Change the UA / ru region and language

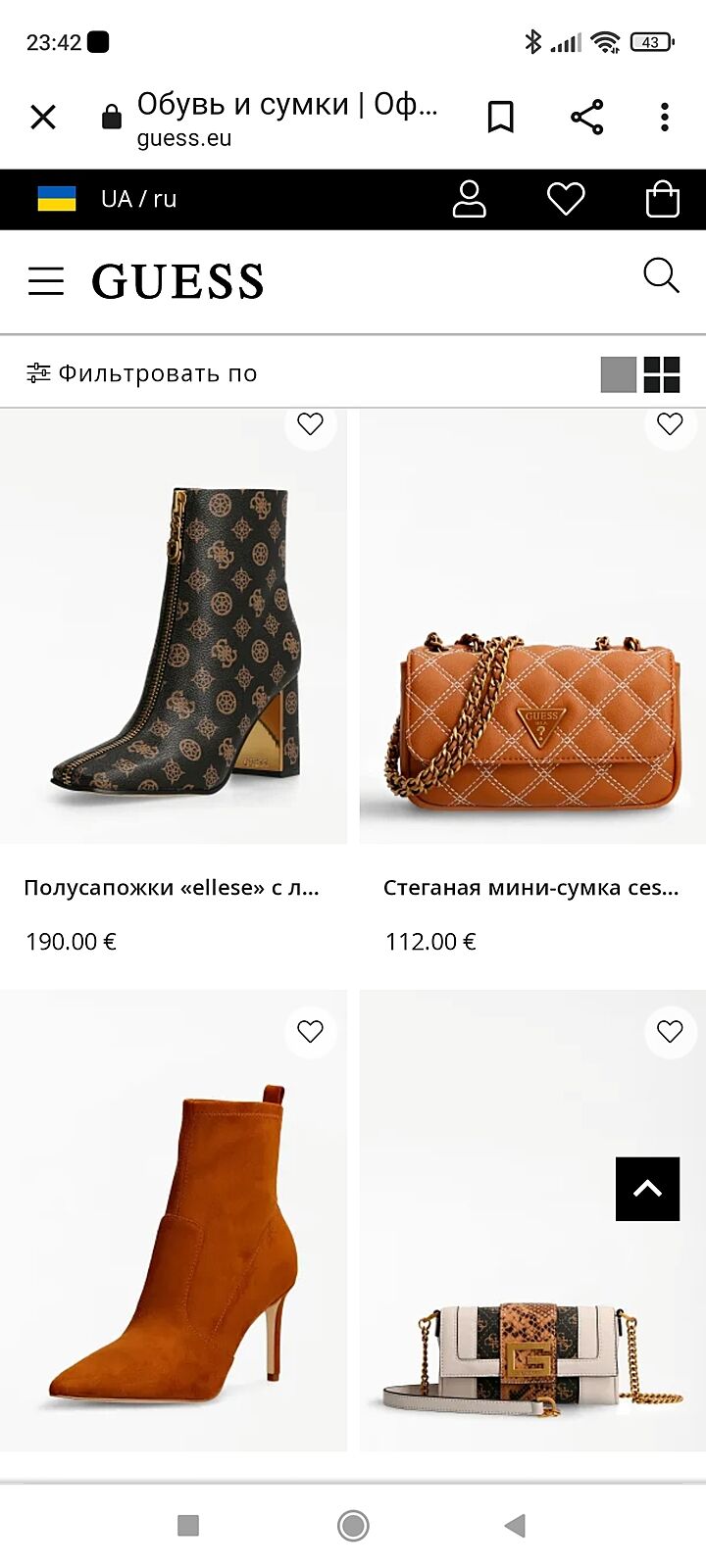pyautogui.click(x=108, y=199)
